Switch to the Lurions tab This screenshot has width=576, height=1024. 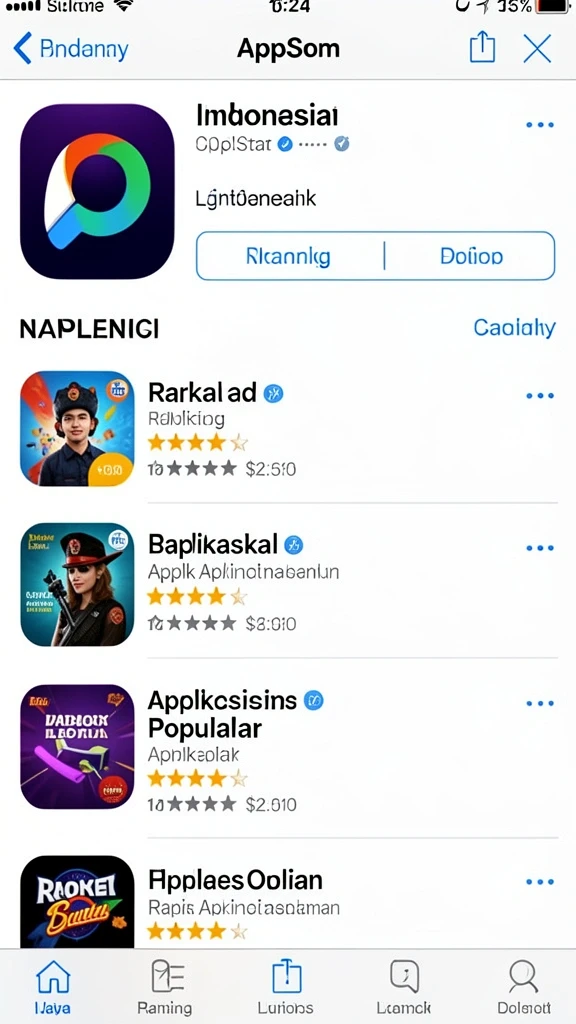pos(286,987)
